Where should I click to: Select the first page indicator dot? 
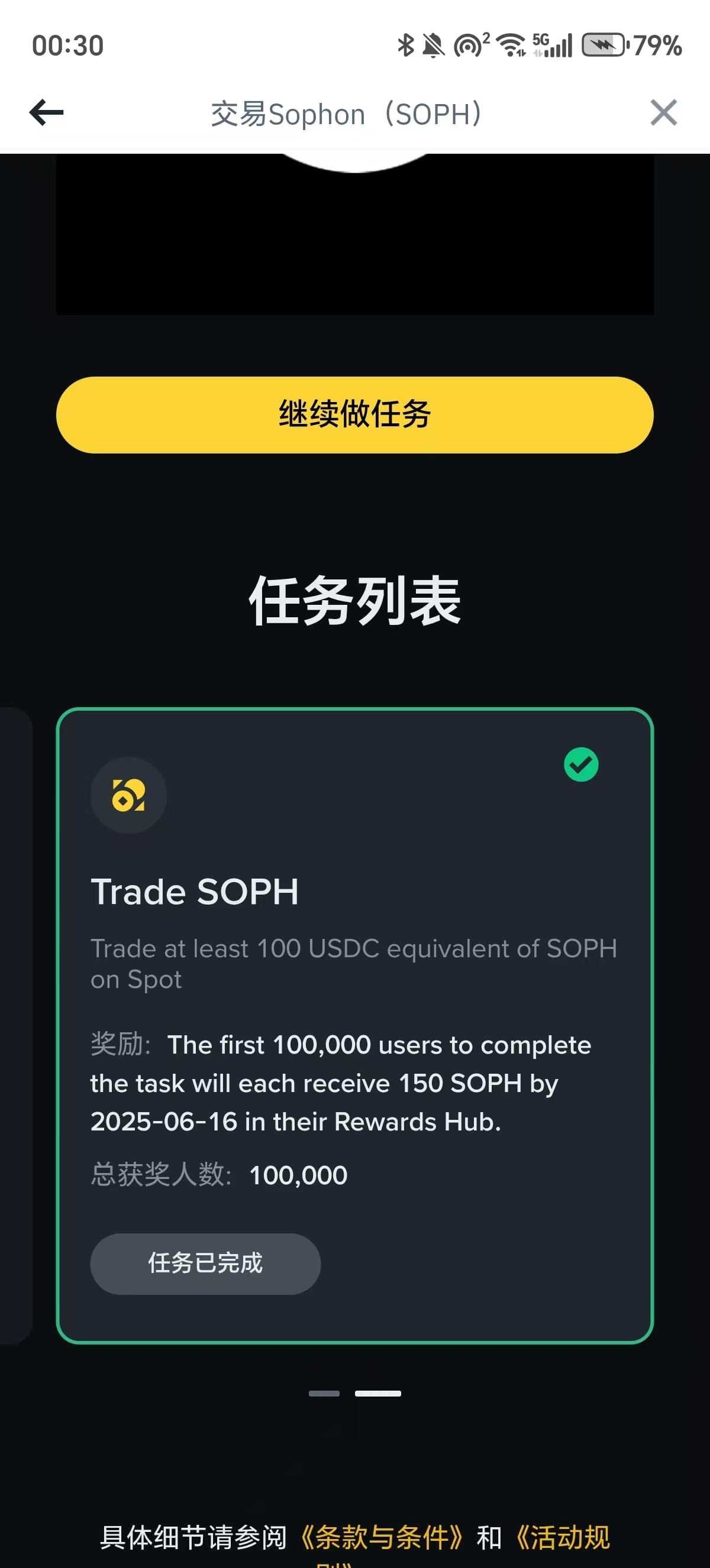[324, 1394]
